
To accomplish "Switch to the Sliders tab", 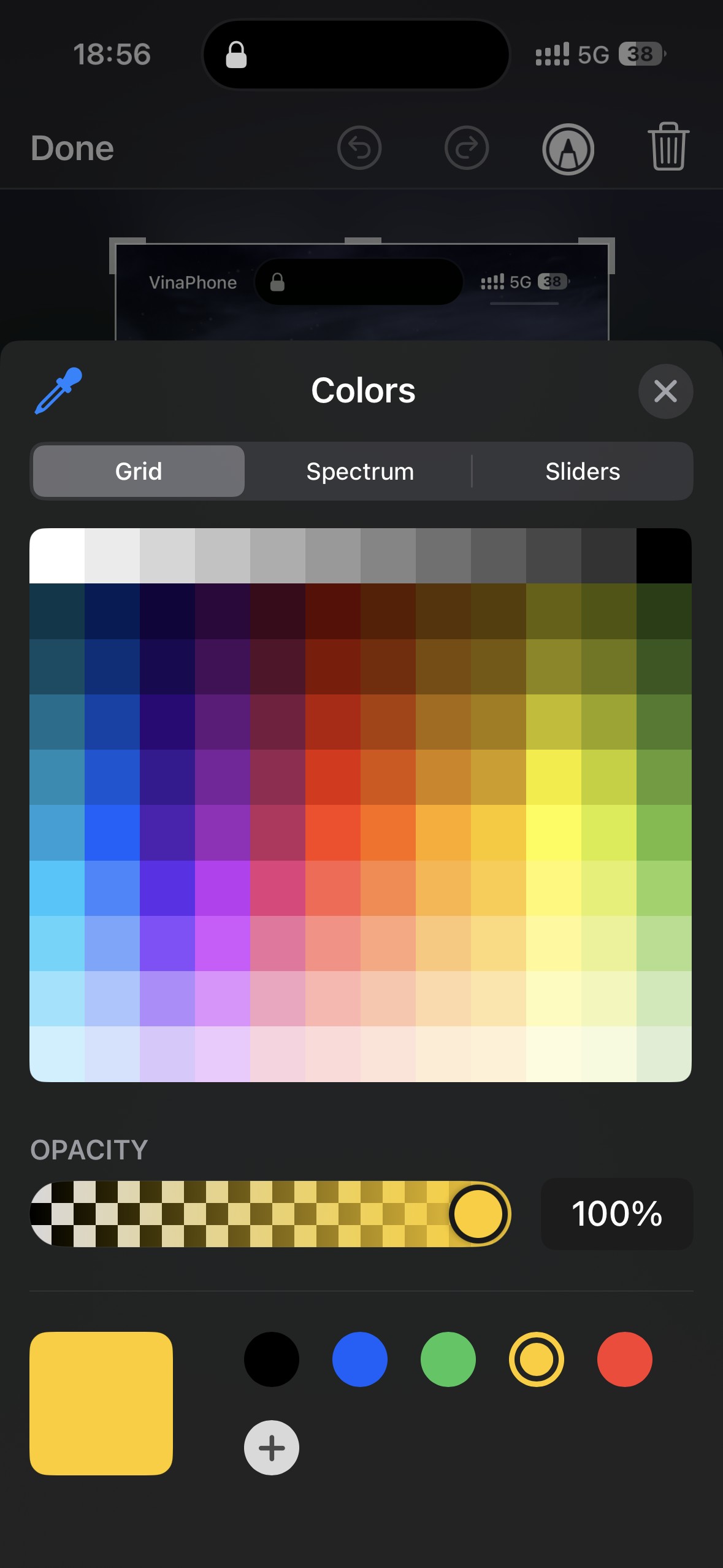I will pos(583,471).
